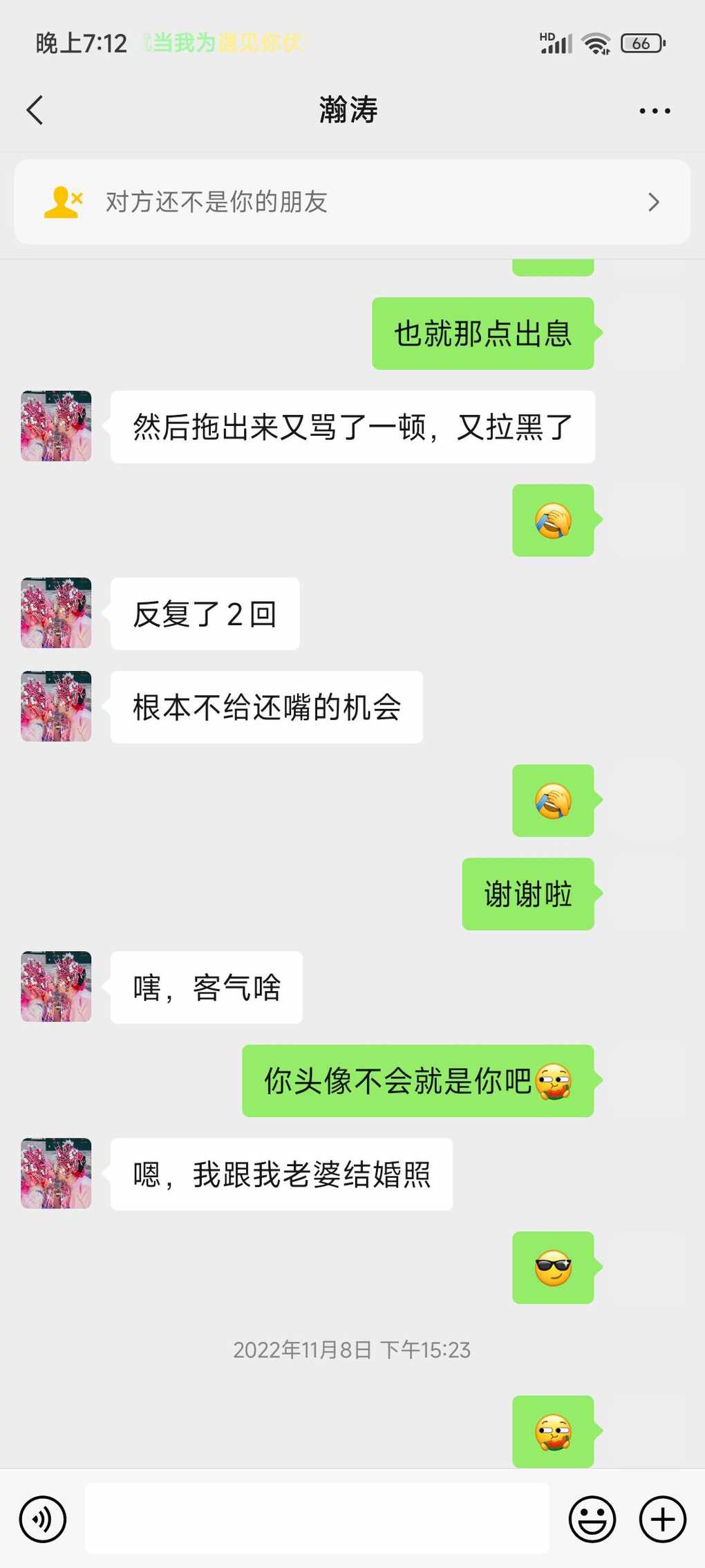Tap the avatar beside 嗯，我跟我老婆结婚照
The image size is (705, 1568).
[56, 1173]
